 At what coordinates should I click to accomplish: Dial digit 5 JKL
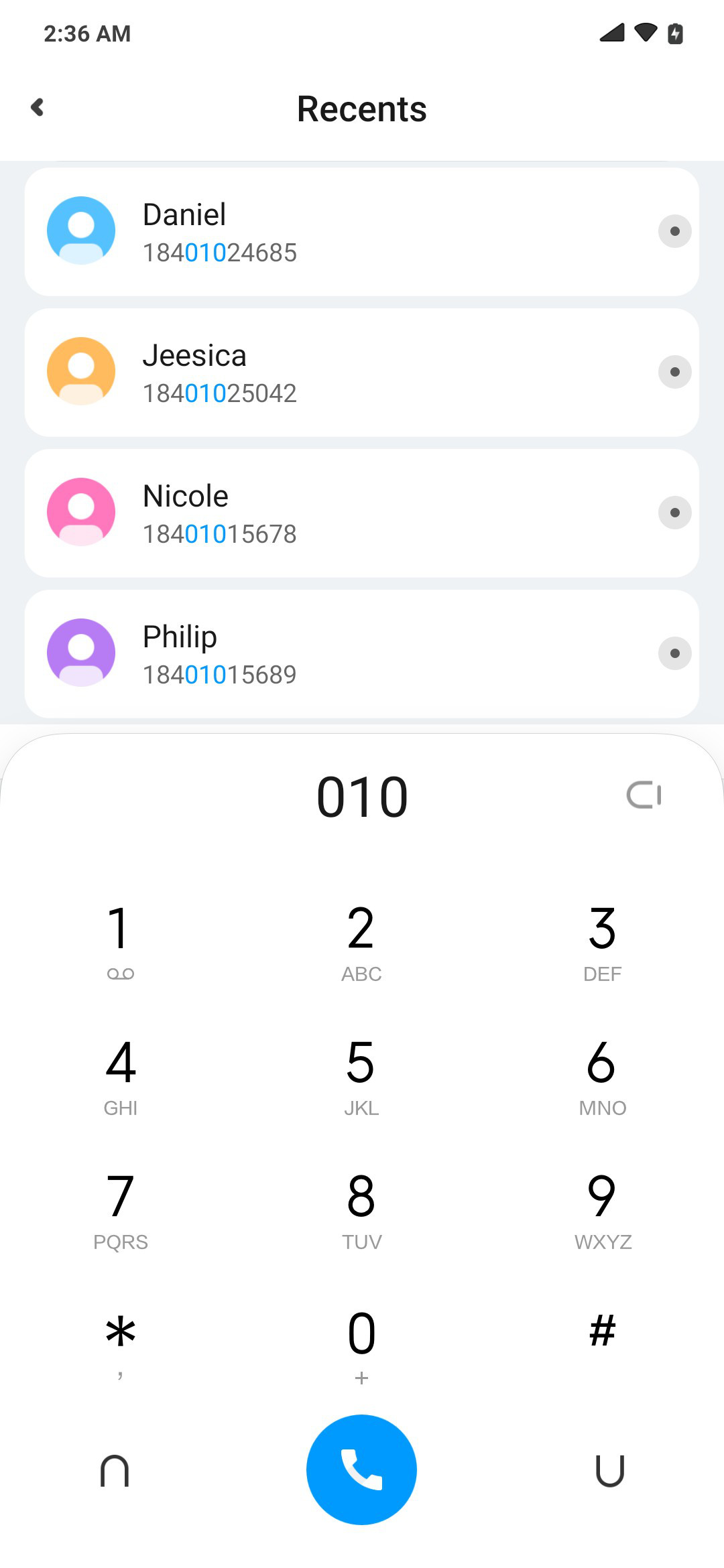pos(361,1075)
